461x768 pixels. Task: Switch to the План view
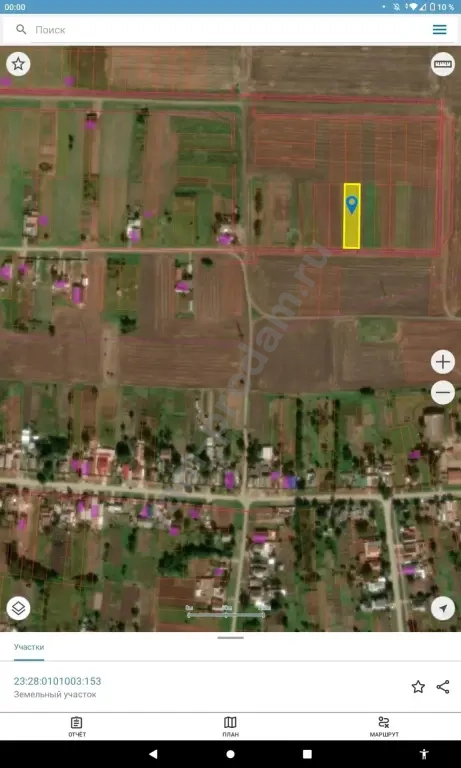(x=230, y=726)
